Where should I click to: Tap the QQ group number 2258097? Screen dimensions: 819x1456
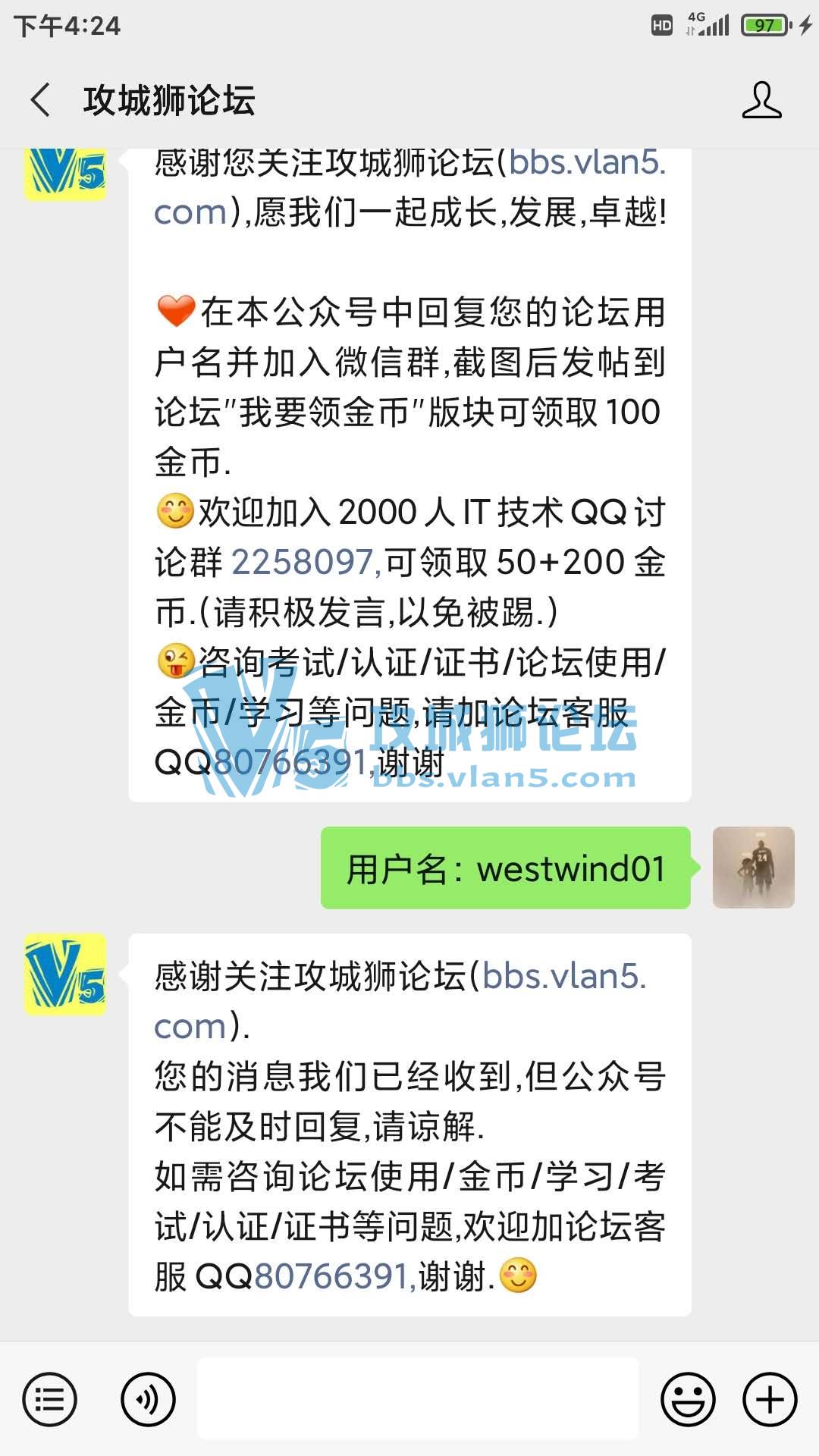pos(302,563)
